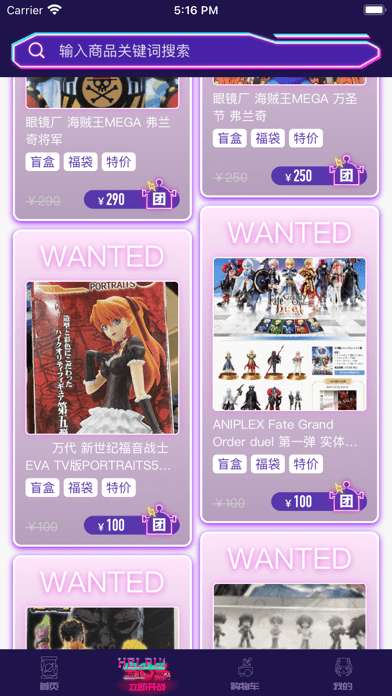The height and width of the screenshot is (696, 392).
Task: Join group buy for ¥290 弗兰奇将军
Action: tap(132, 199)
